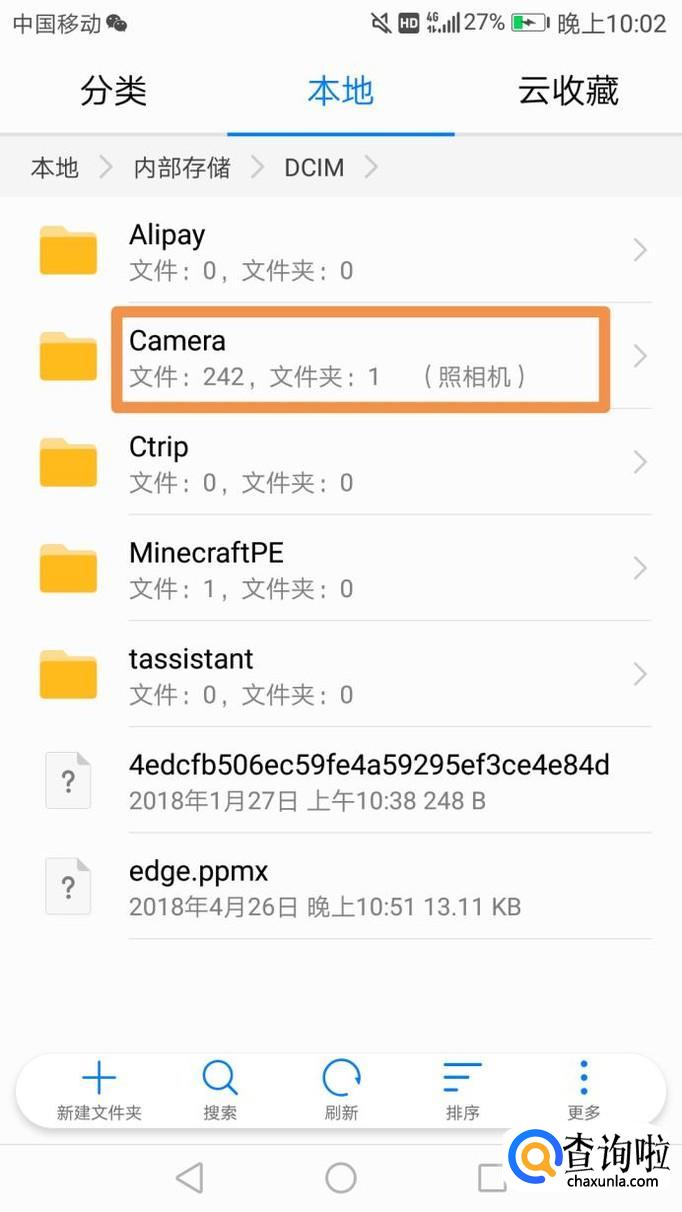Open the tassistant folder
Screen dimensions: 682x1212
click(340, 675)
